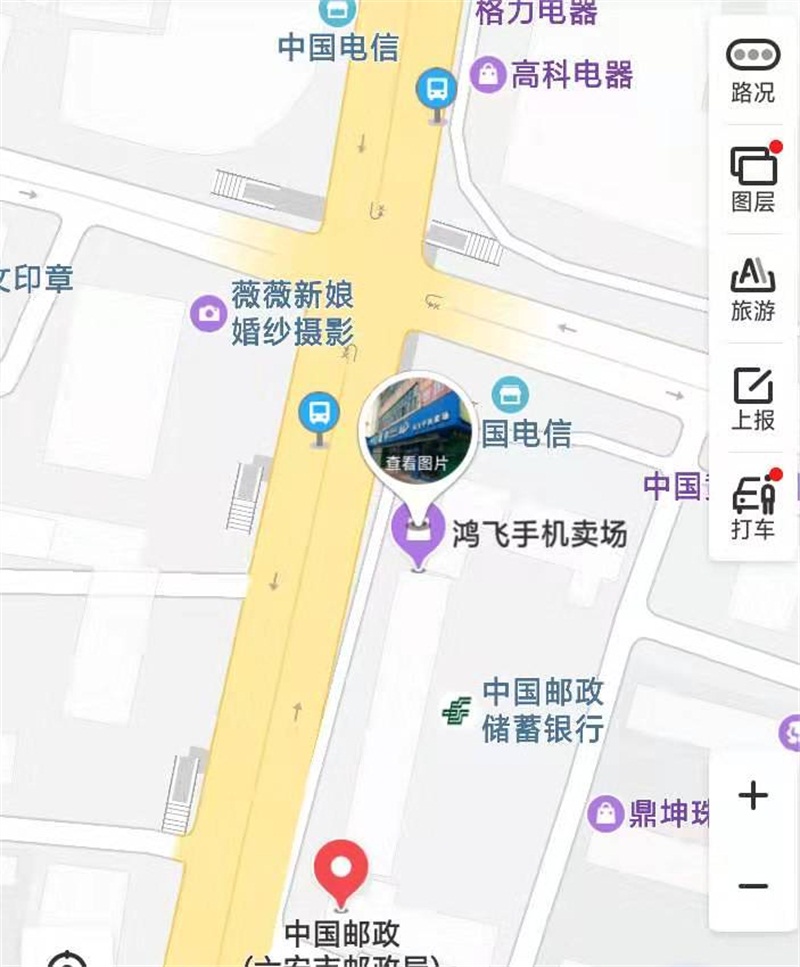Open the 图层 map layers panel
This screenshot has width=800, height=967.
click(x=752, y=178)
